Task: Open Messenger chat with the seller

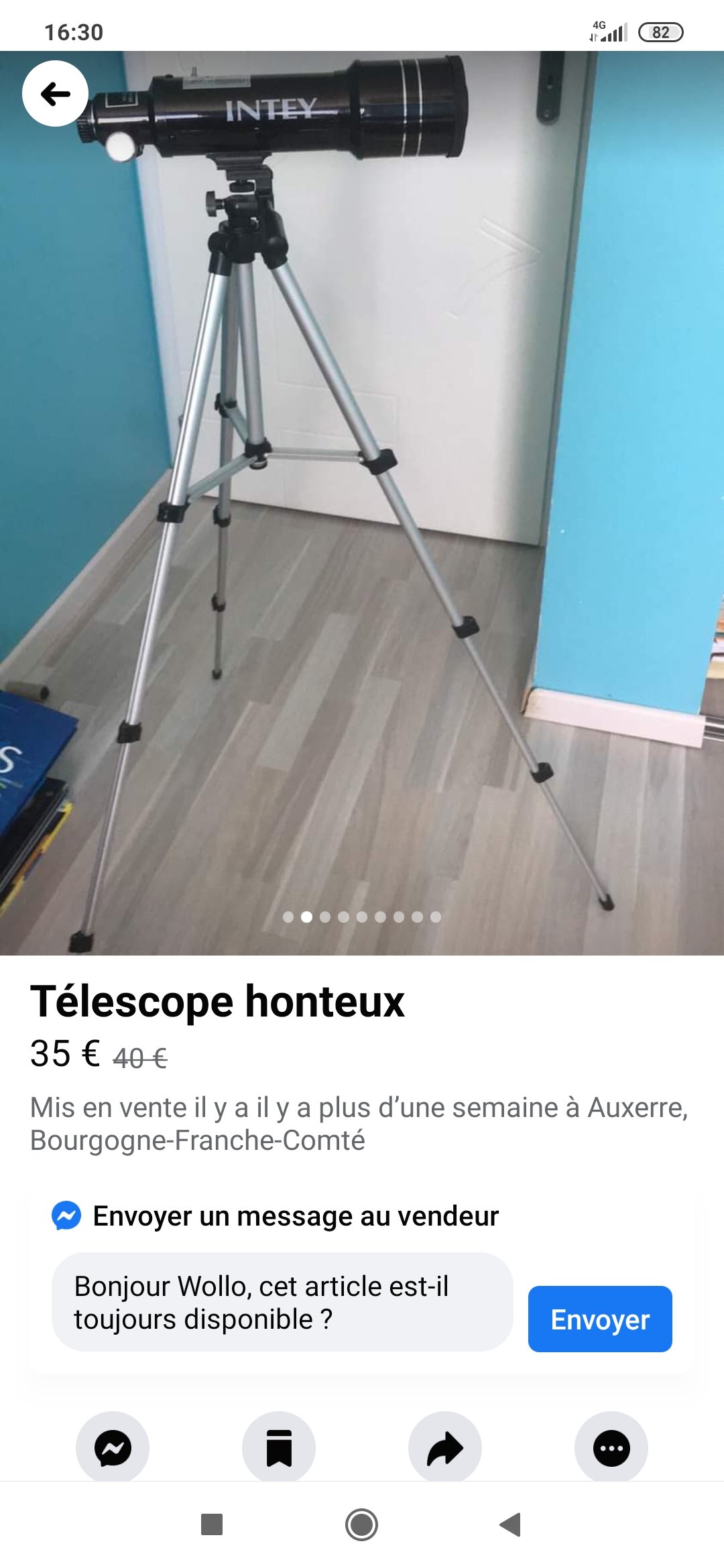Action: [x=113, y=1447]
